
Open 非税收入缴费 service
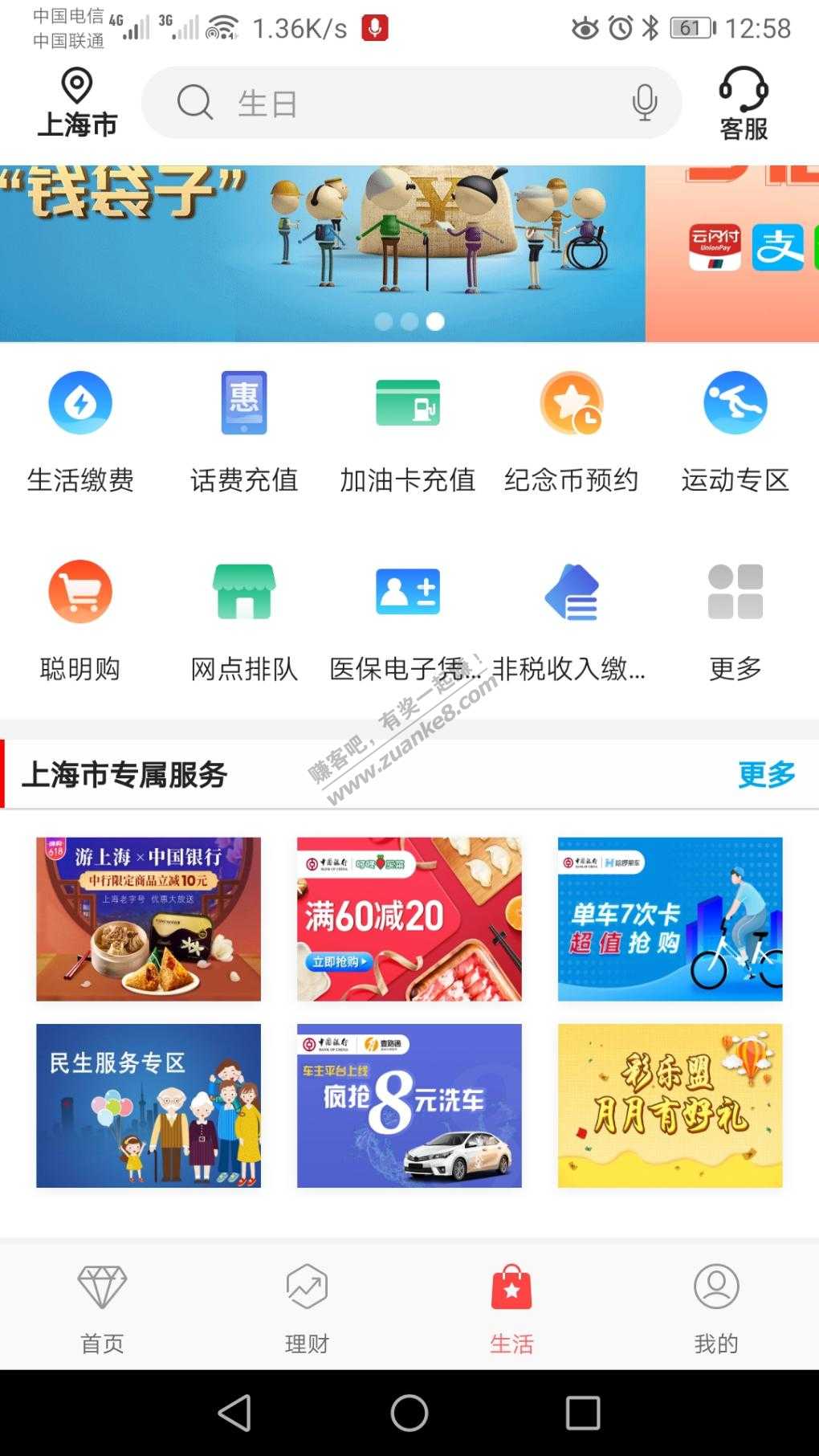[571, 618]
